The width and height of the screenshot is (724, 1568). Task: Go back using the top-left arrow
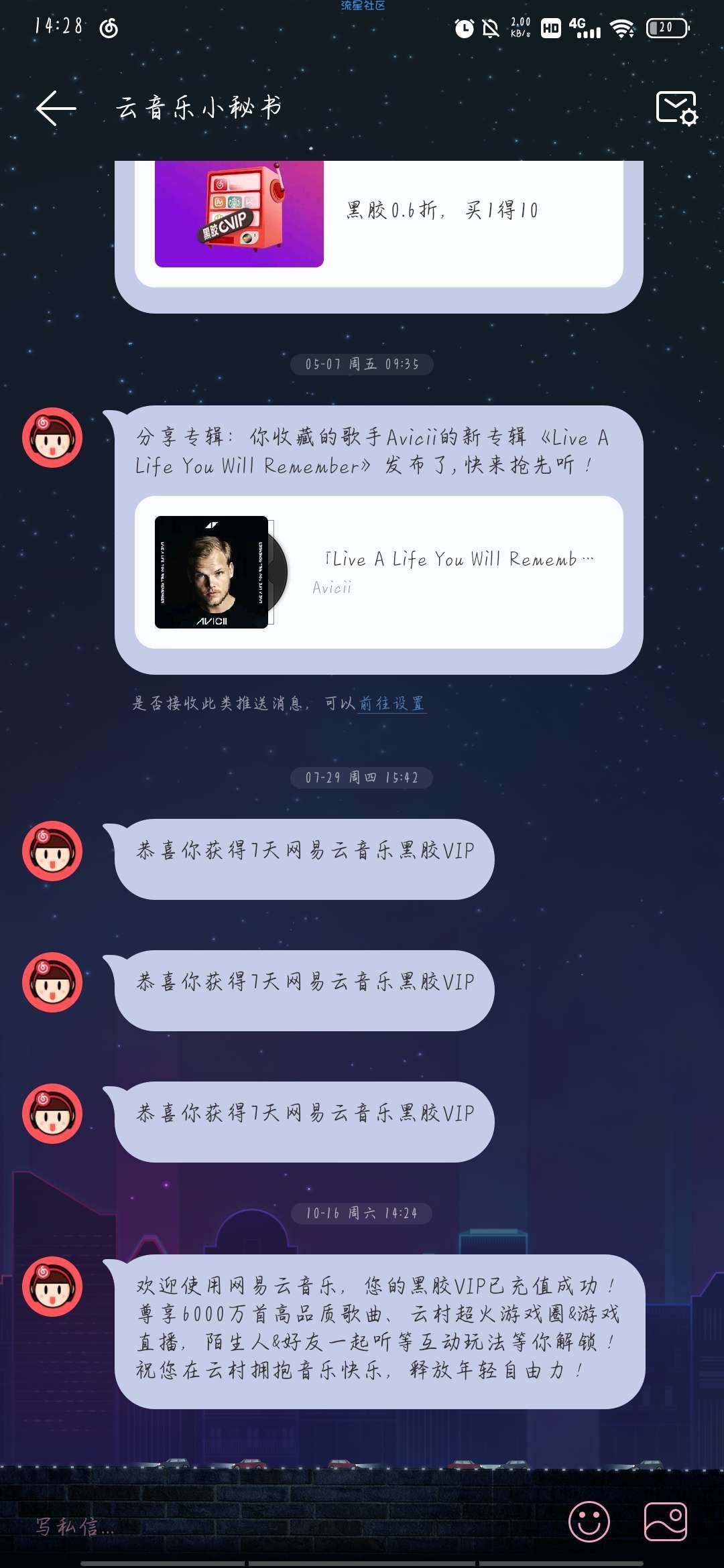click(56, 109)
